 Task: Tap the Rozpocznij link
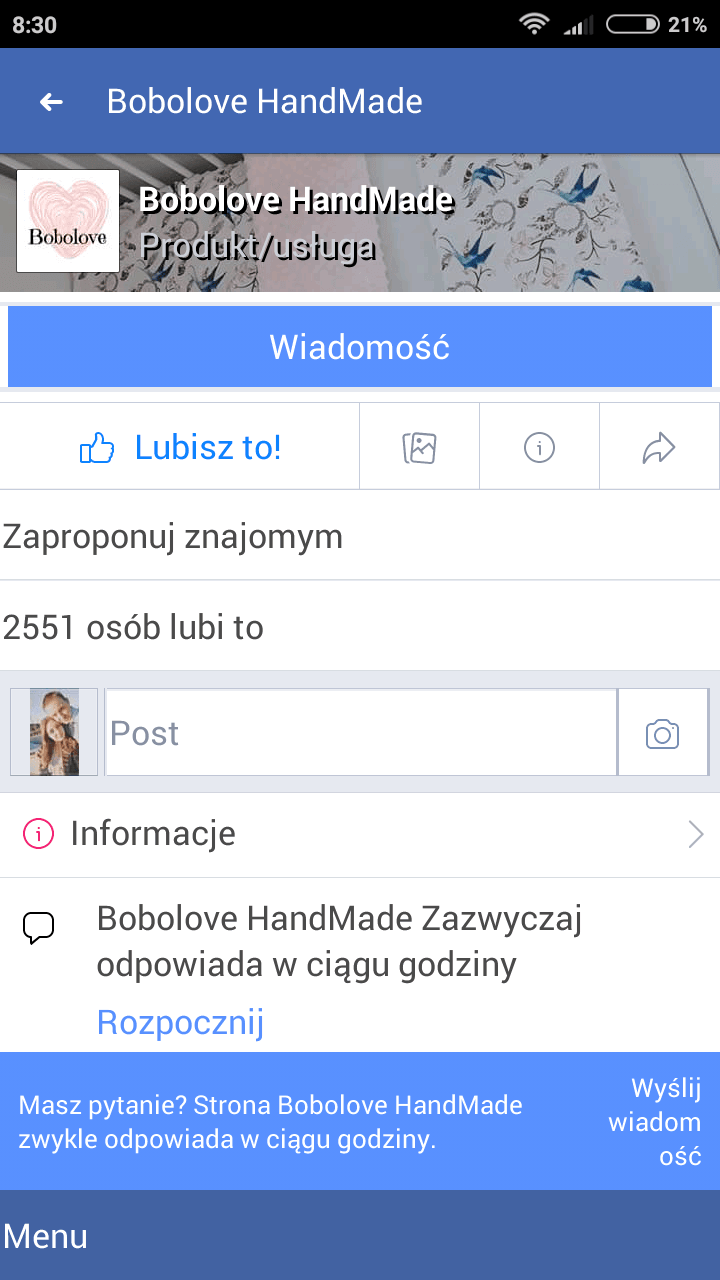coord(180,1023)
